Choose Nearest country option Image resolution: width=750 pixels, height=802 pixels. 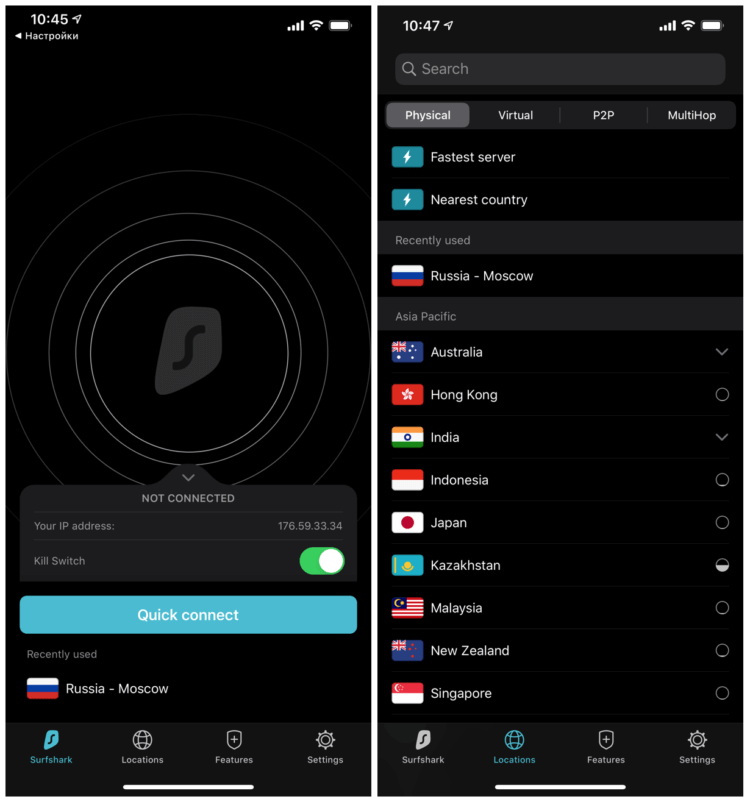(478, 200)
